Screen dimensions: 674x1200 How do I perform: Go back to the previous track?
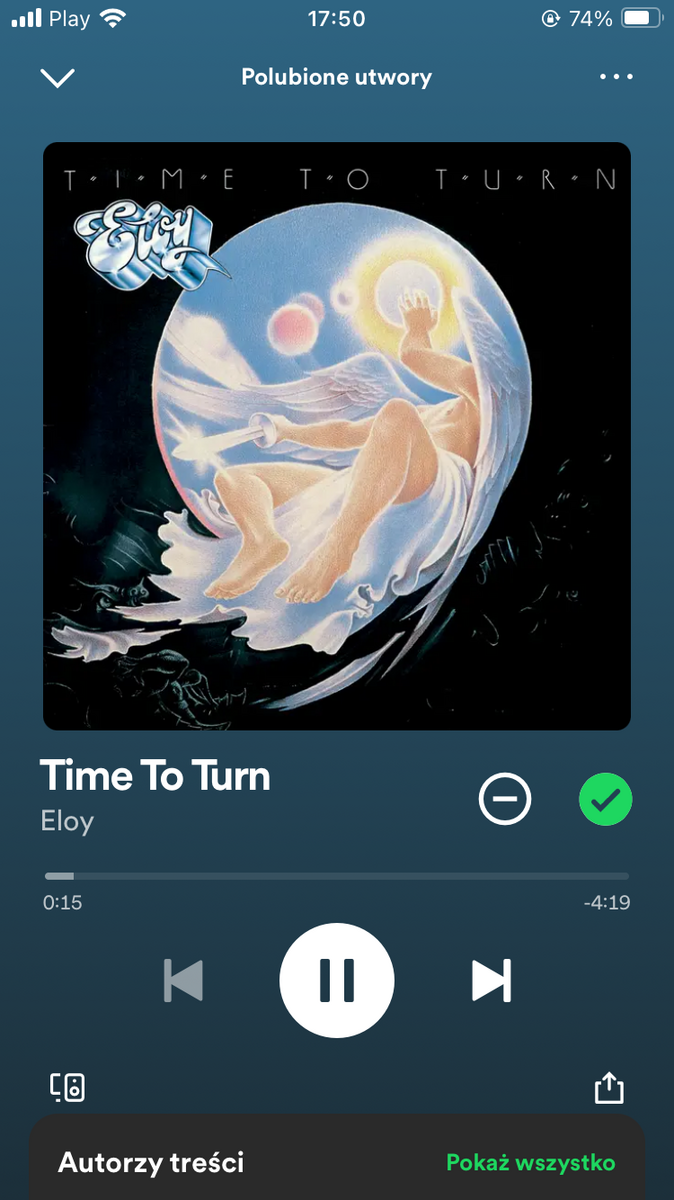click(183, 980)
